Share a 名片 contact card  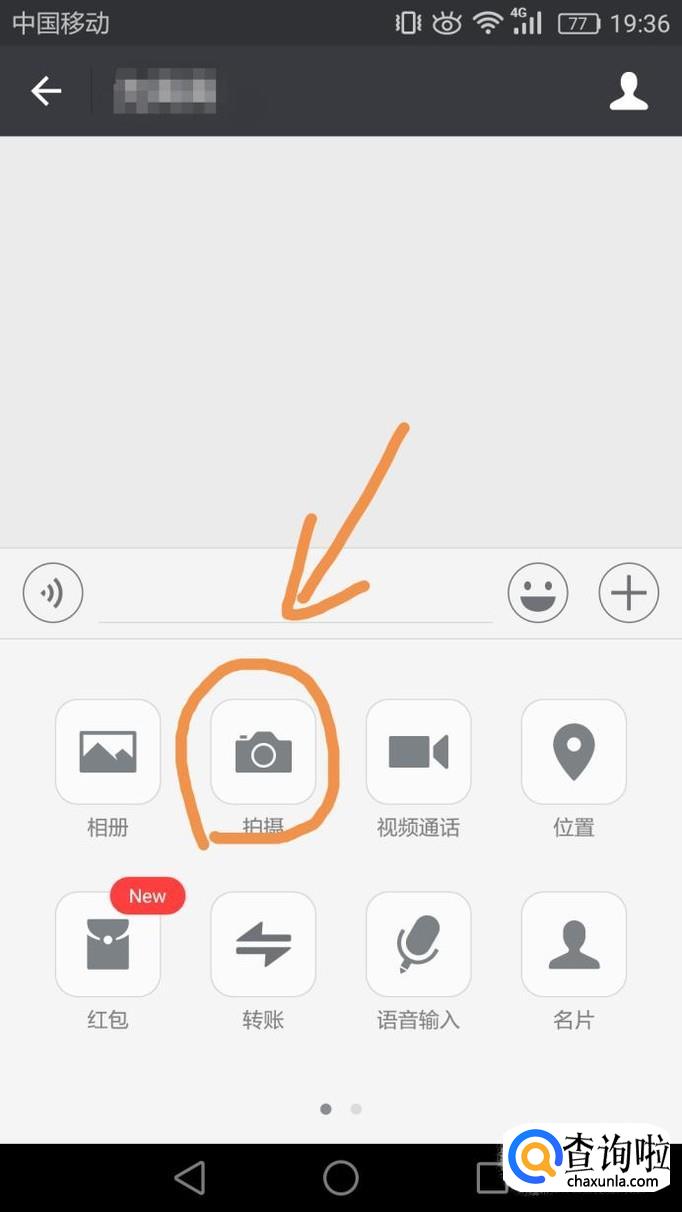click(574, 944)
